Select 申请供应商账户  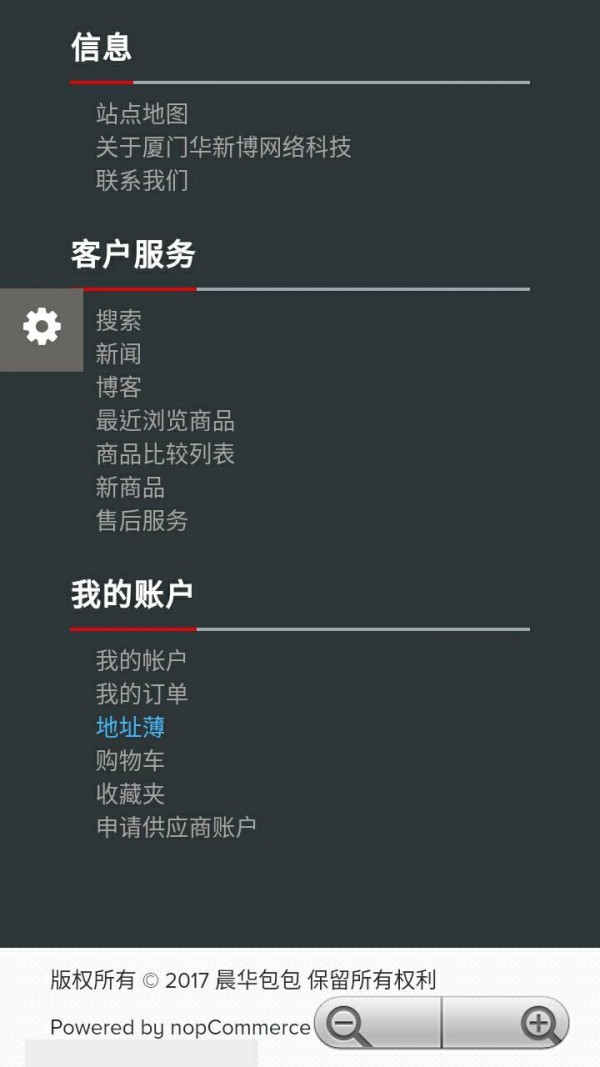[176, 827]
